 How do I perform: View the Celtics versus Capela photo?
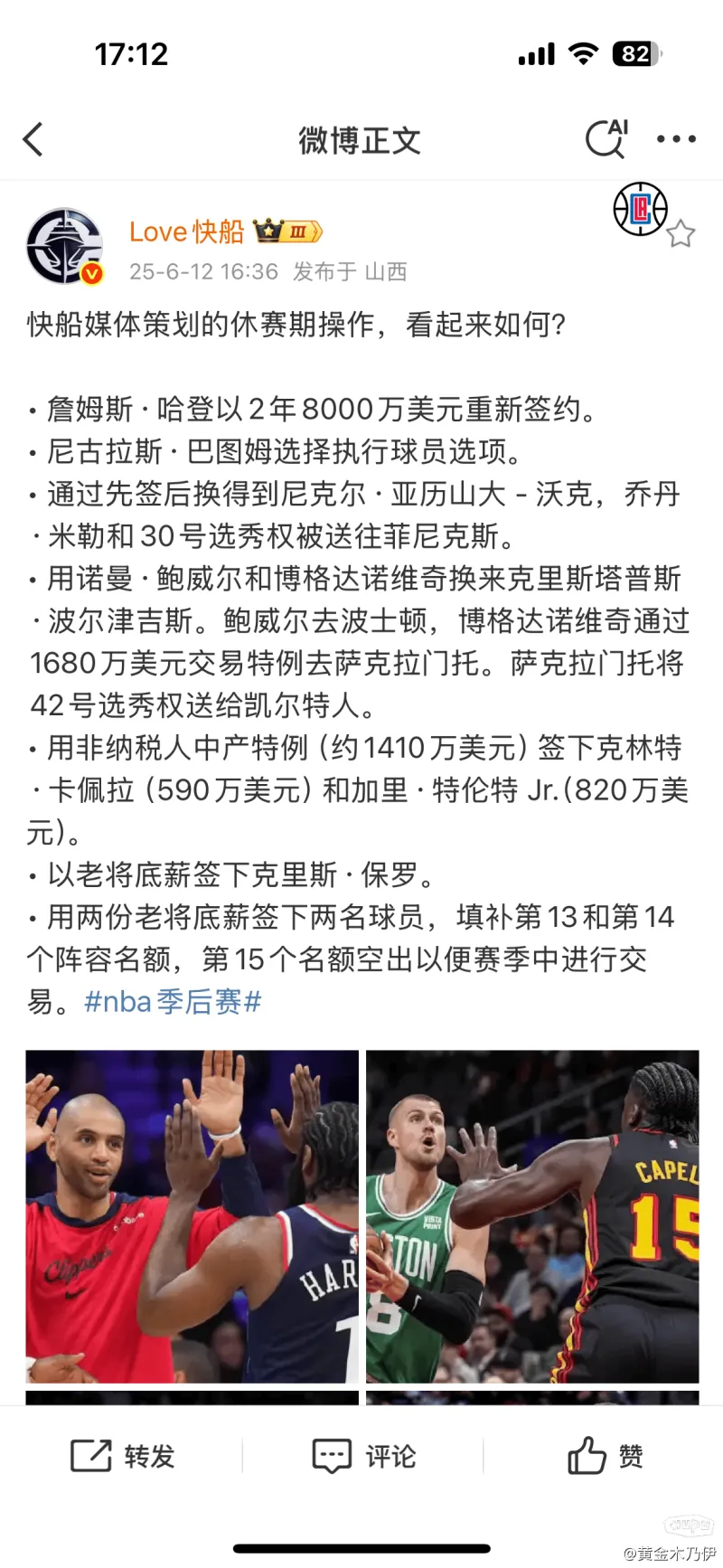point(532,1216)
